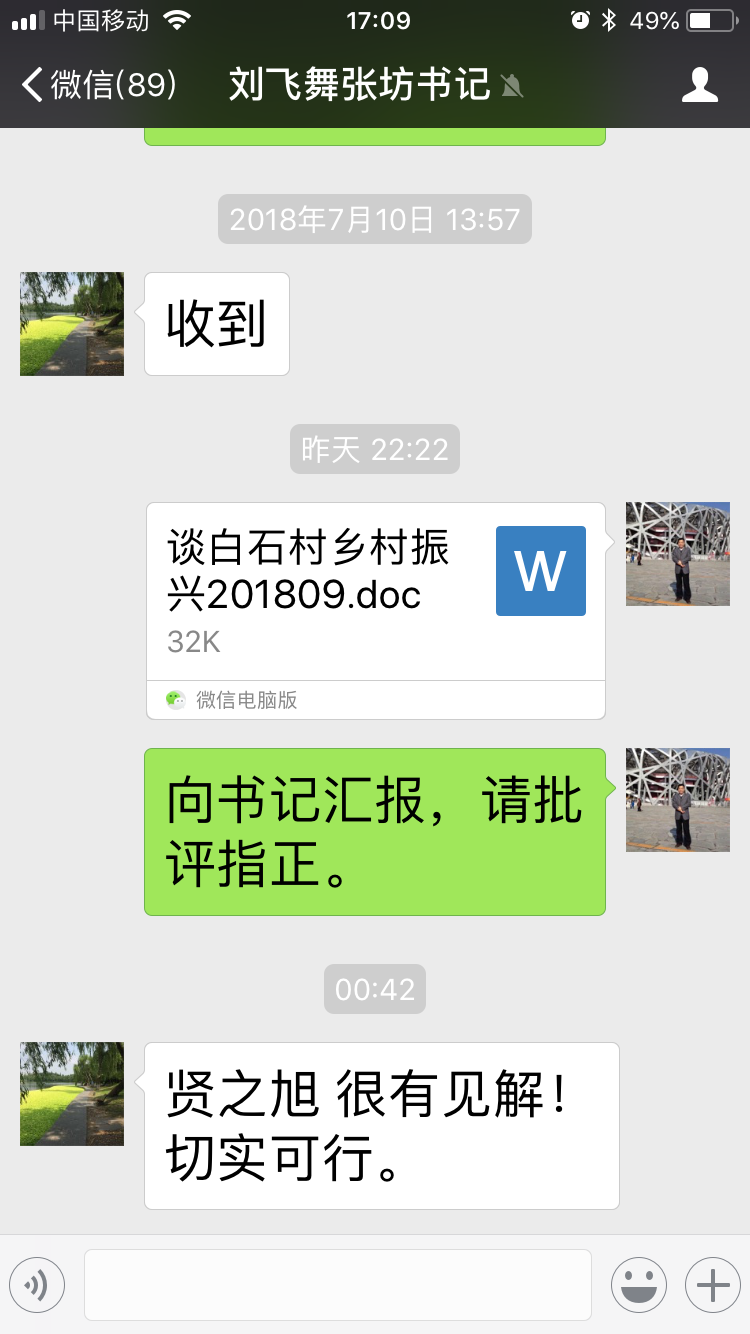
Task: Go back to the 微信 chat list
Action: [98, 85]
